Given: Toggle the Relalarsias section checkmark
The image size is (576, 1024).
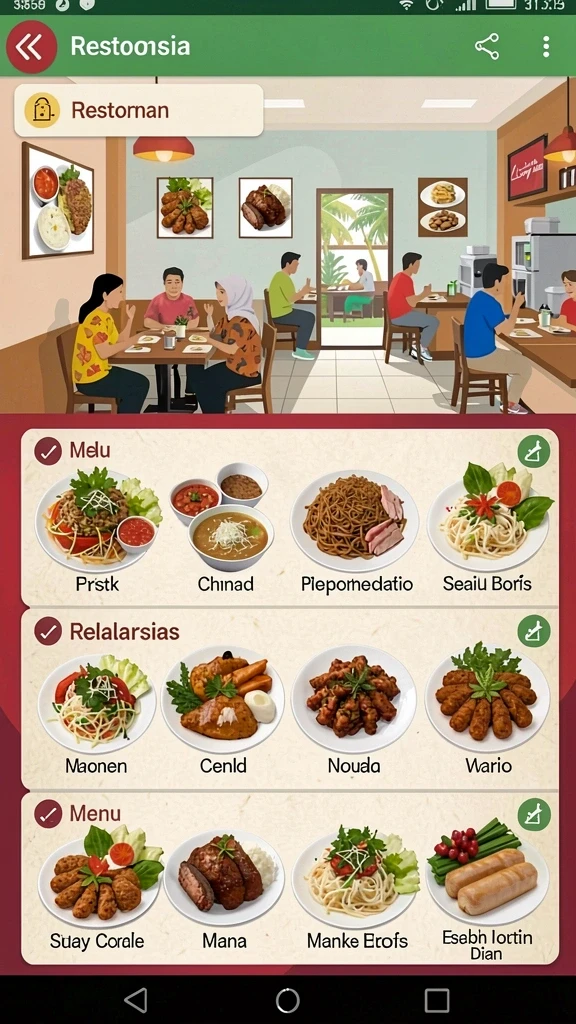Looking at the screenshot, I should [48, 632].
